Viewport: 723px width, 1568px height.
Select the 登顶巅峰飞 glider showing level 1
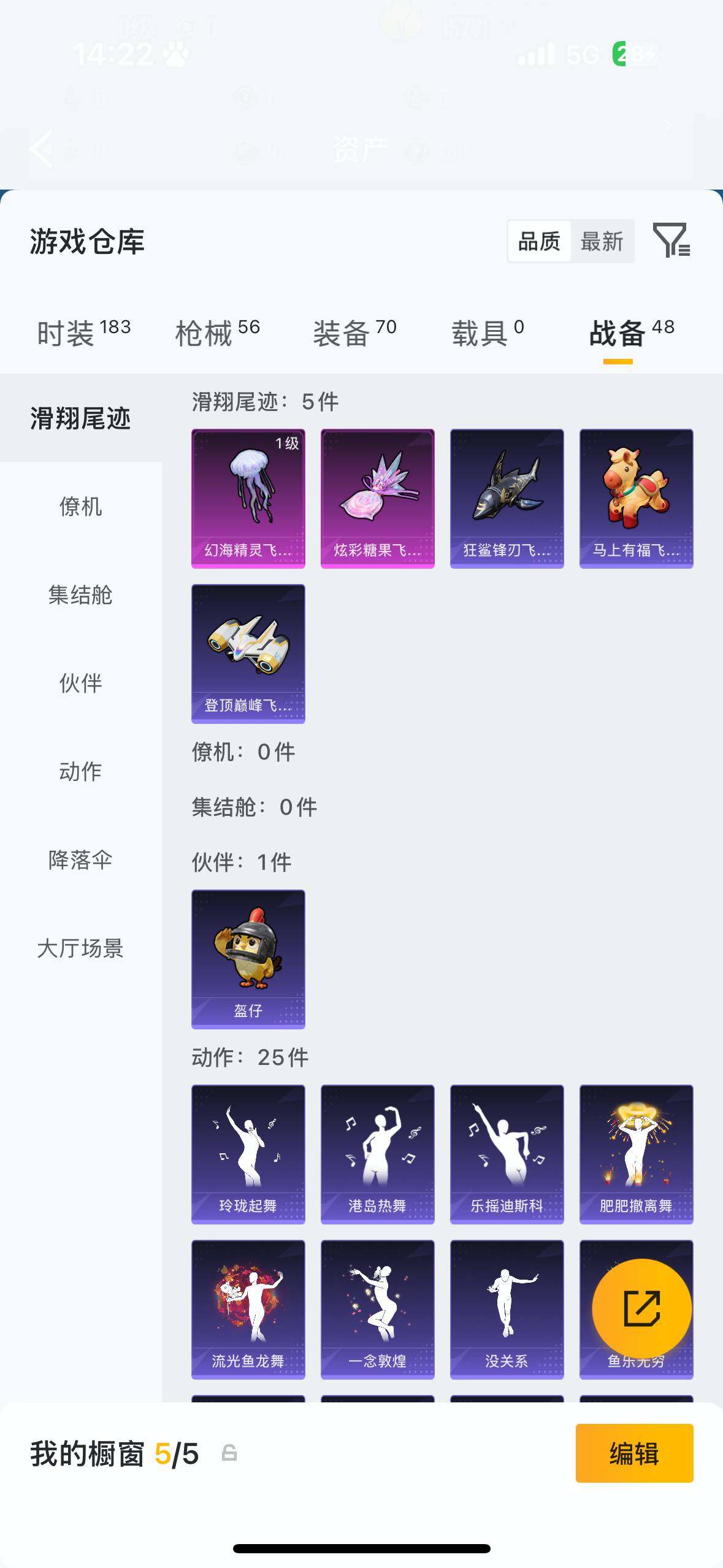coord(248,653)
